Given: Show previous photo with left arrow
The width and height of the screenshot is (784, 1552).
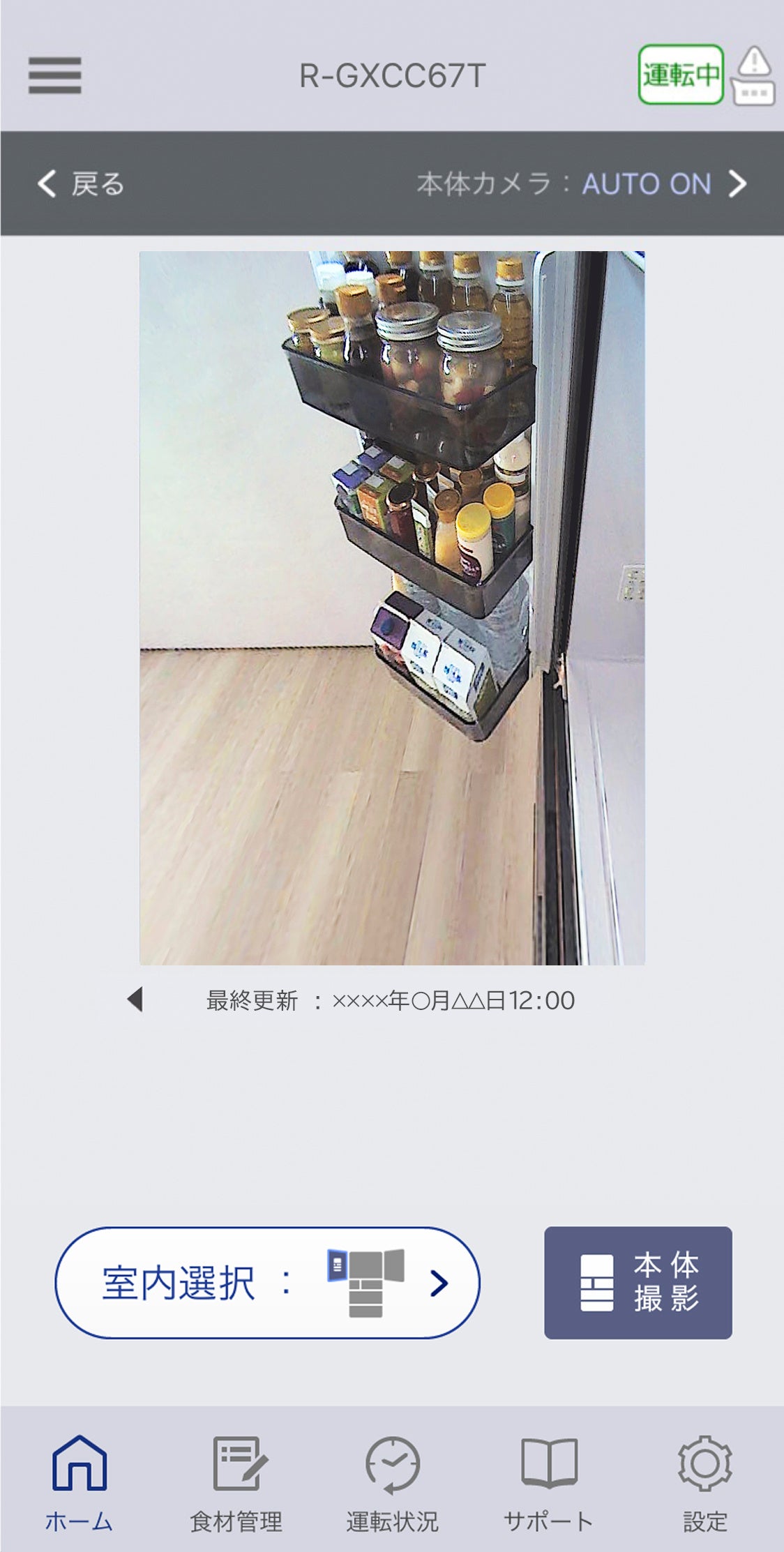Looking at the screenshot, I should tap(135, 1000).
